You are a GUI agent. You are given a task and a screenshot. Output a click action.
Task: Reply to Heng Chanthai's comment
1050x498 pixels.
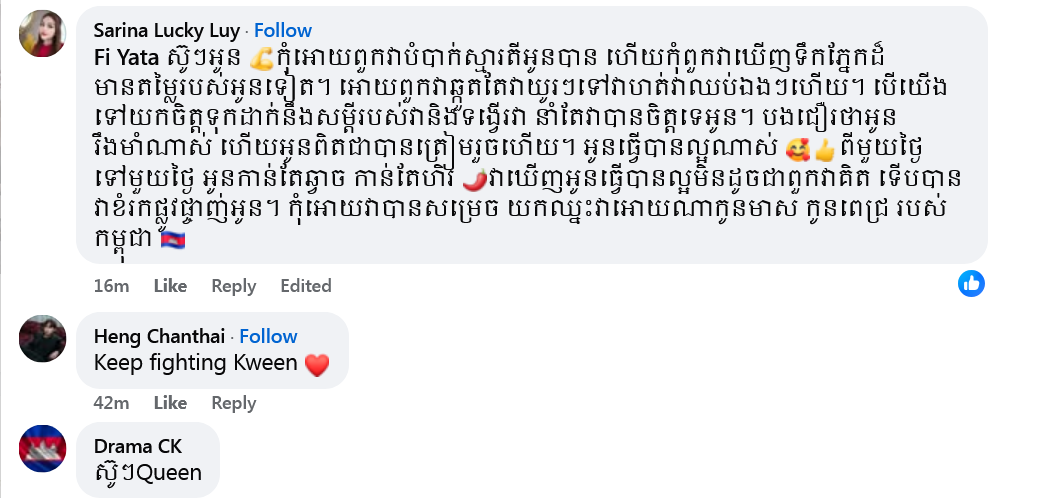coord(233,403)
